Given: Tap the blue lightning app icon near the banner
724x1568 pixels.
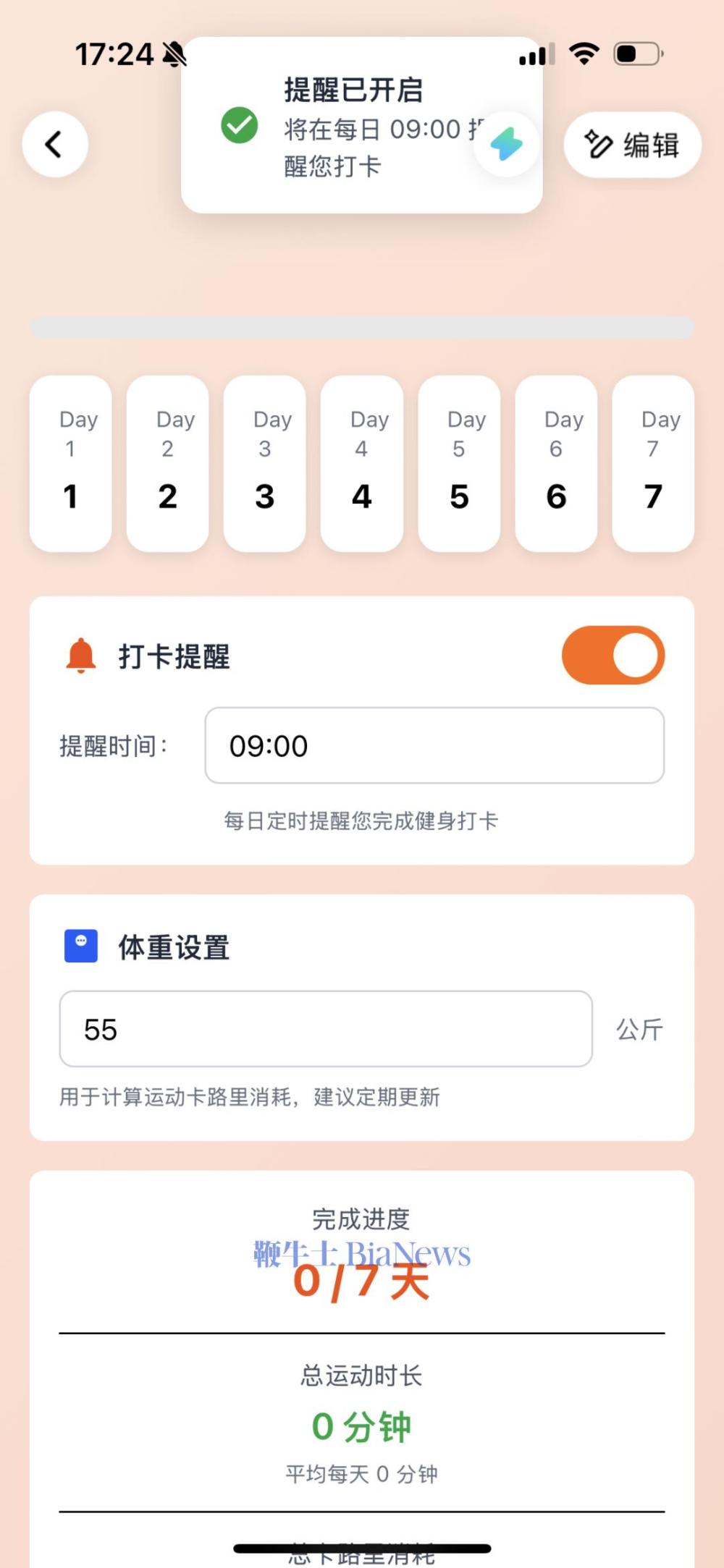Looking at the screenshot, I should pyautogui.click(x=507, y=143).
